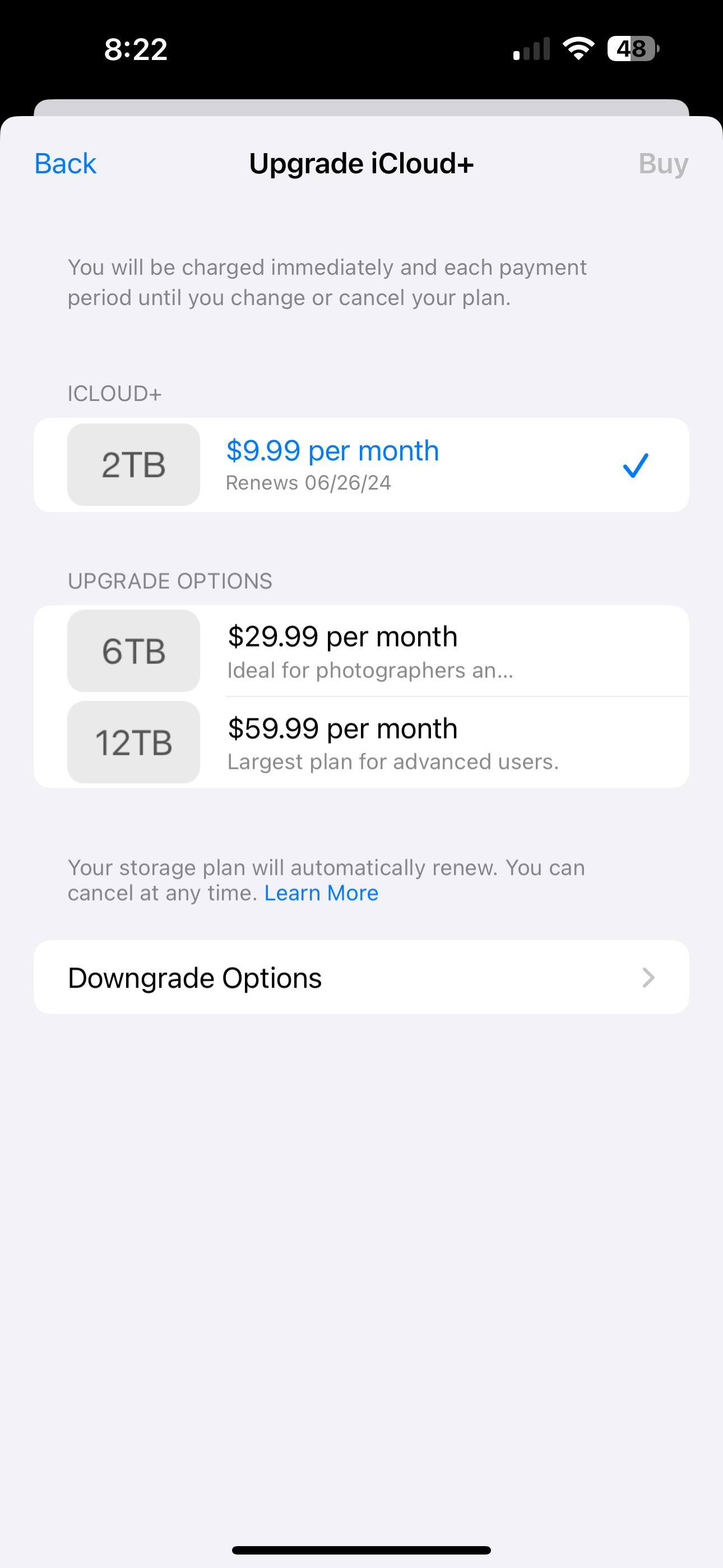Open Downgrade Options
The width and height of the screenshot is (723, 1568).
361,977
